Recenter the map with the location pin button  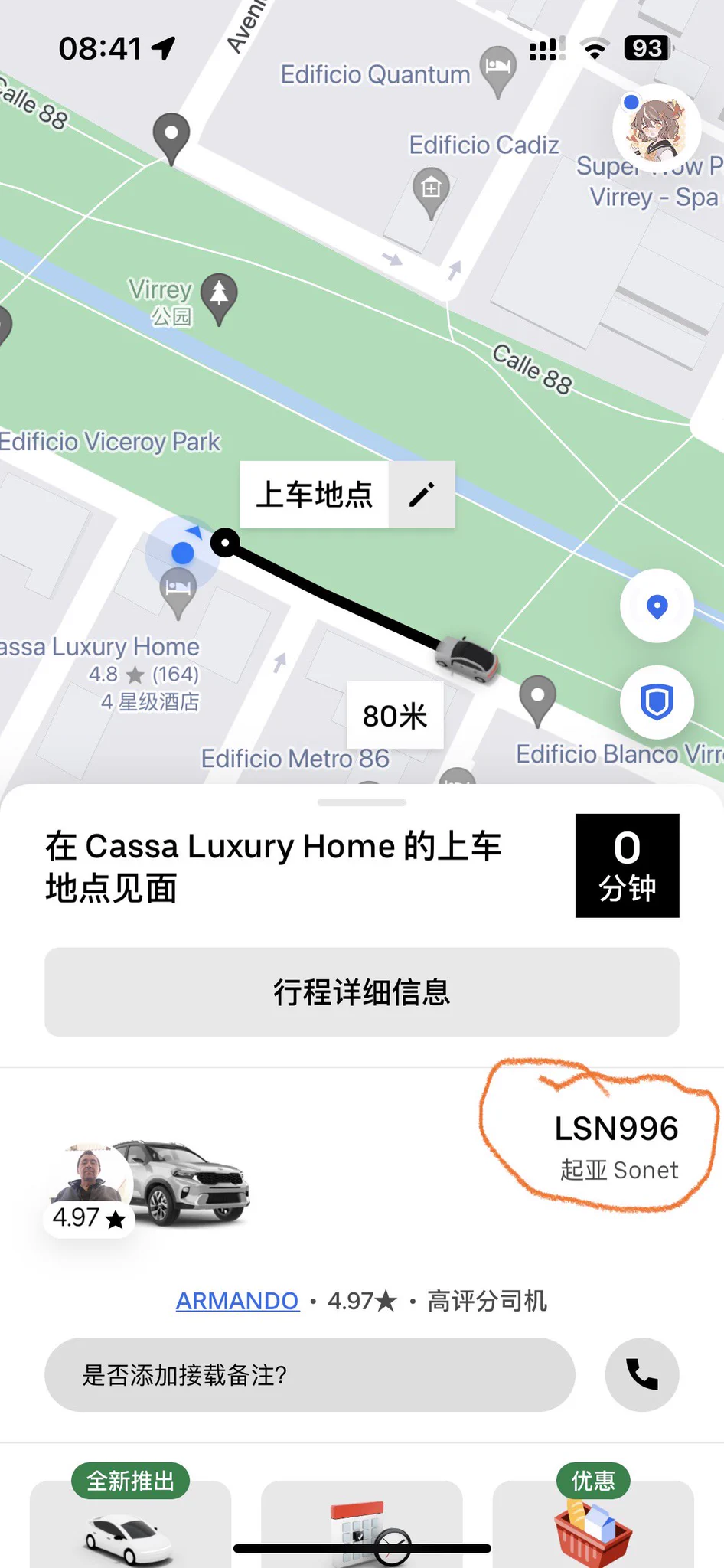(x=657, y=606)
